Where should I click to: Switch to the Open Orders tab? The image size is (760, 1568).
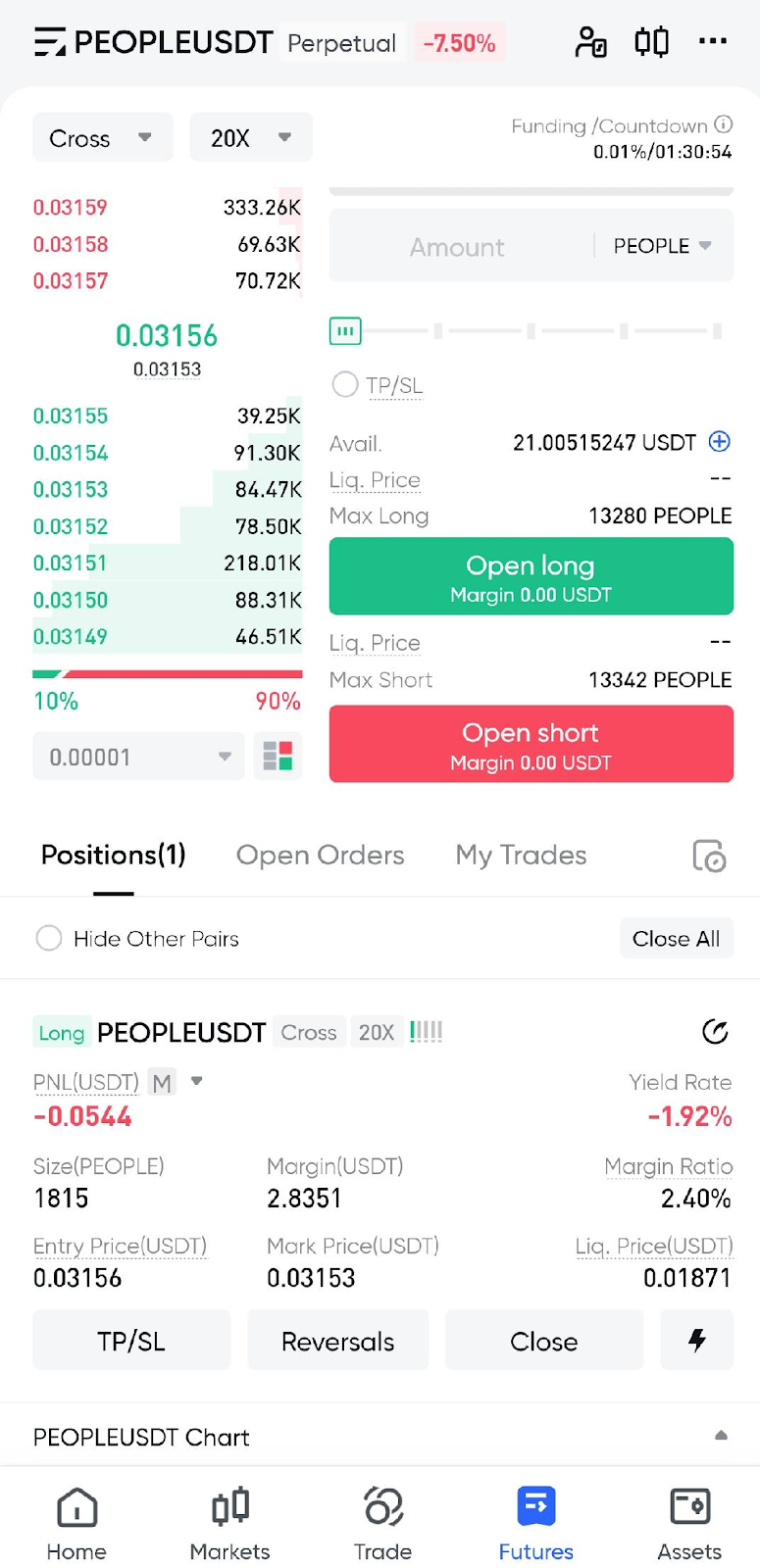[x=320, y=856]
